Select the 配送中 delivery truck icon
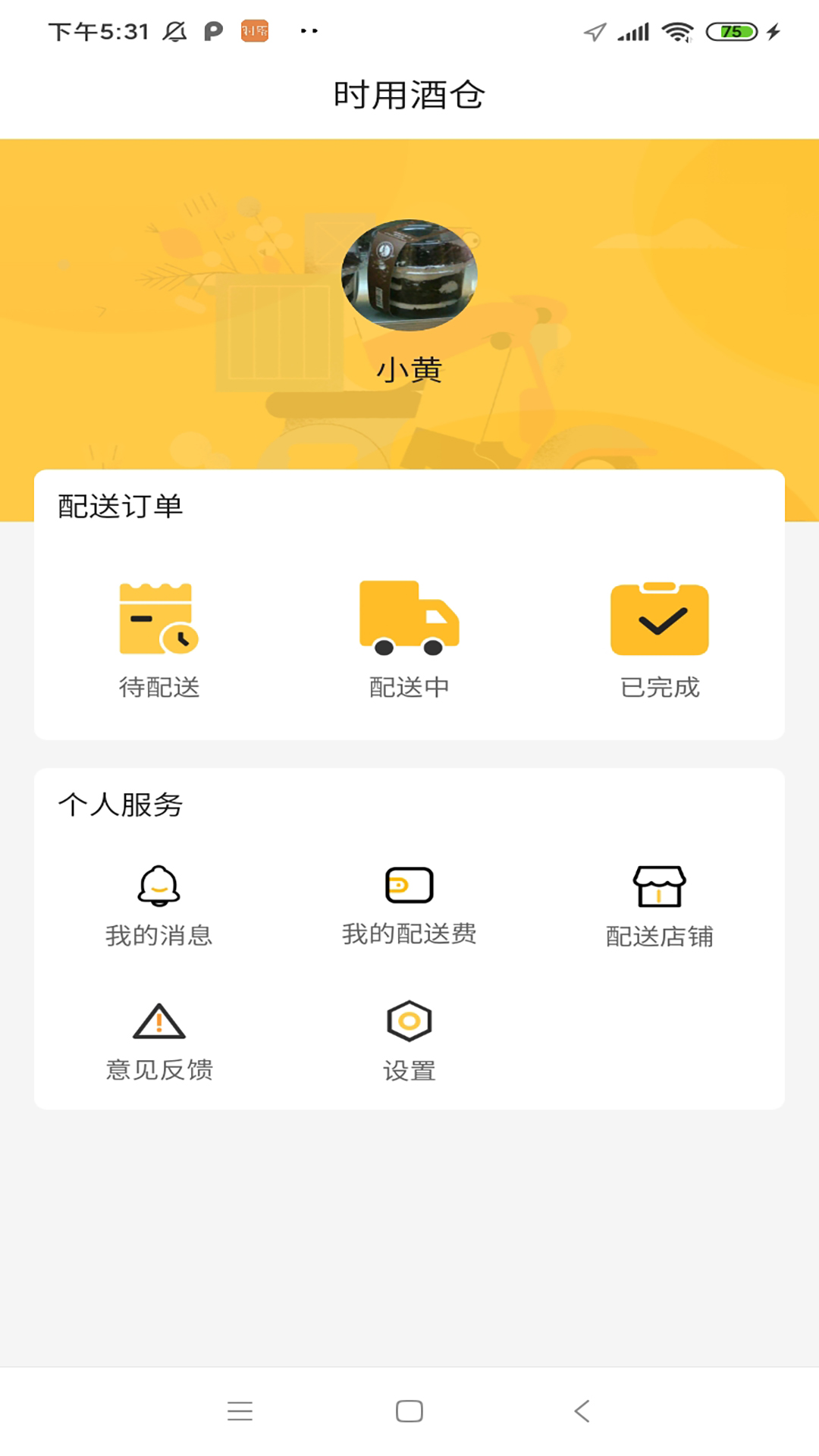 [x=409, y=618]
